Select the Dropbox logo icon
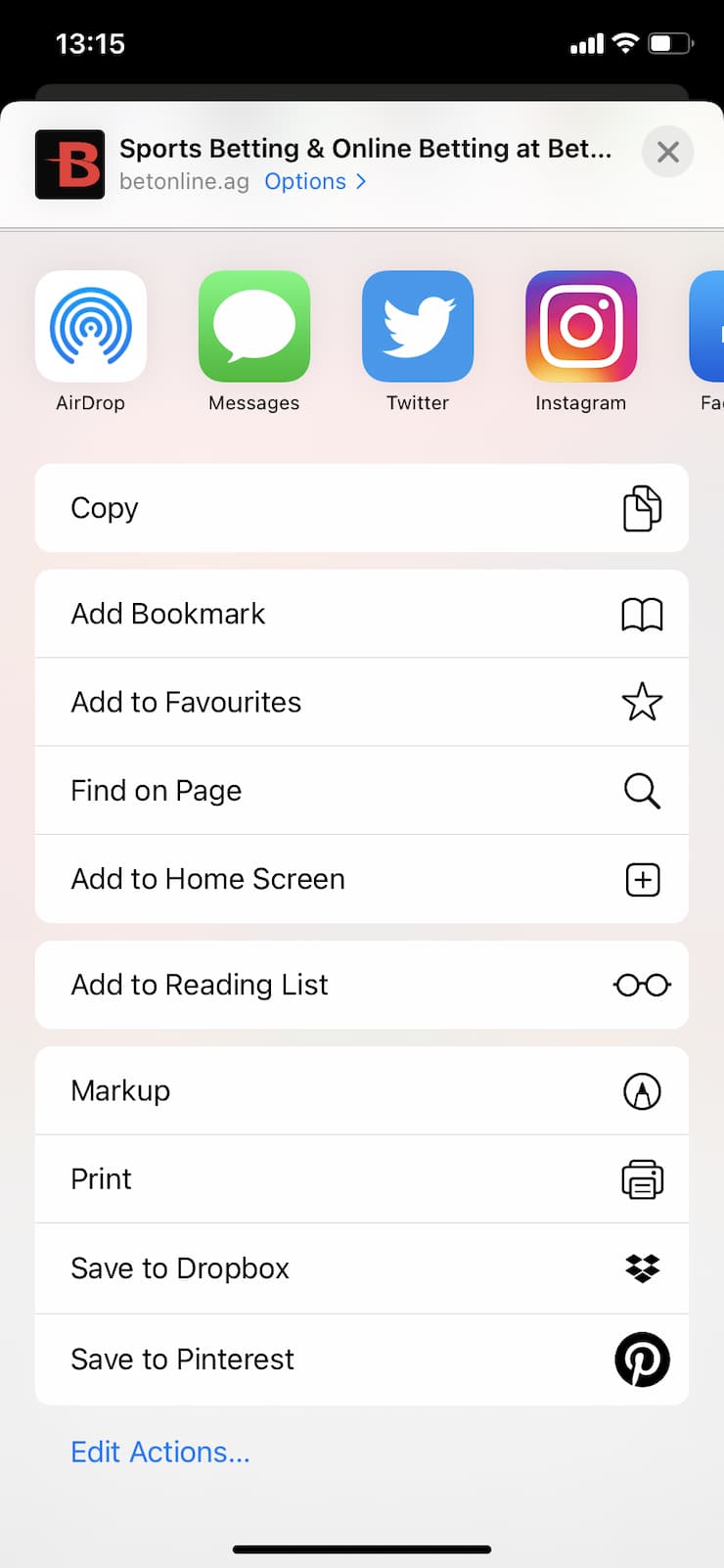 643,1268
